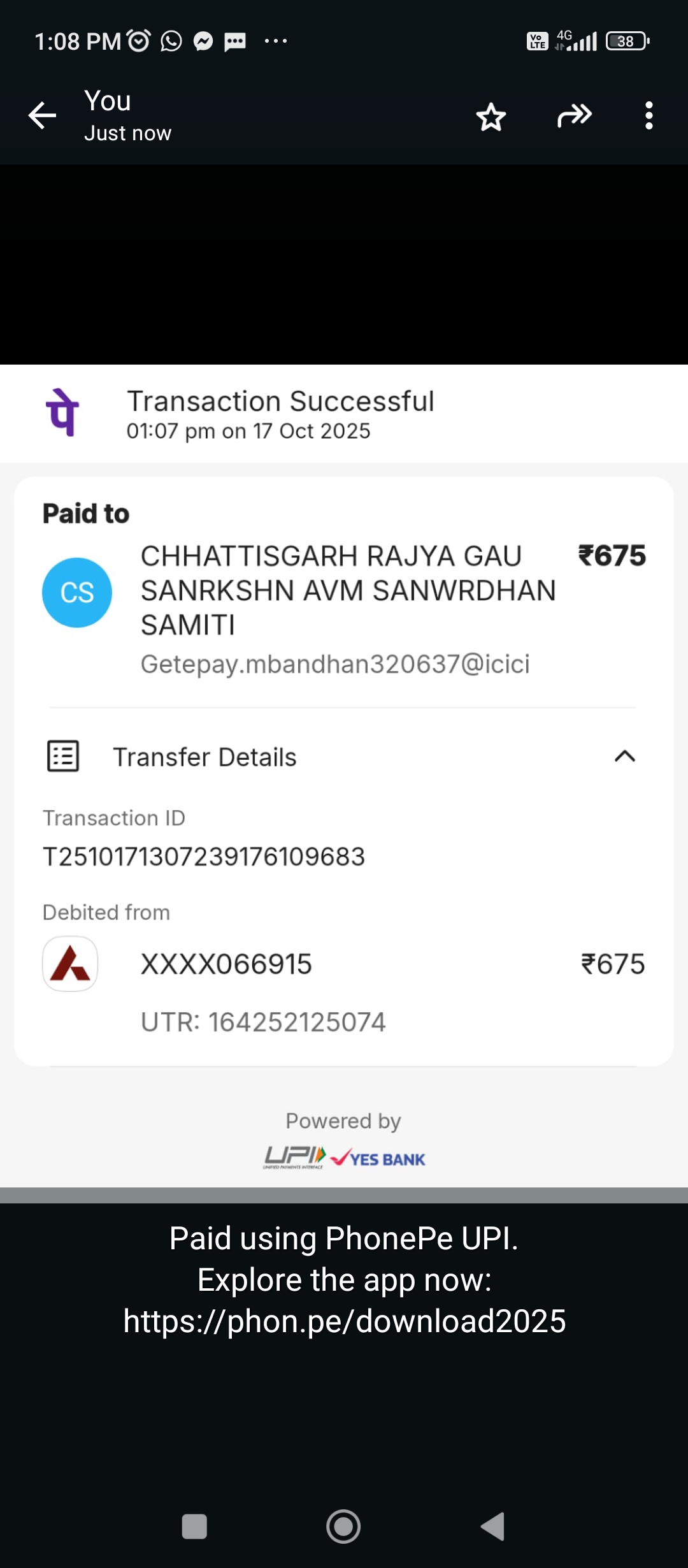Open recent apps from navigation bar

click(194, 1527)
